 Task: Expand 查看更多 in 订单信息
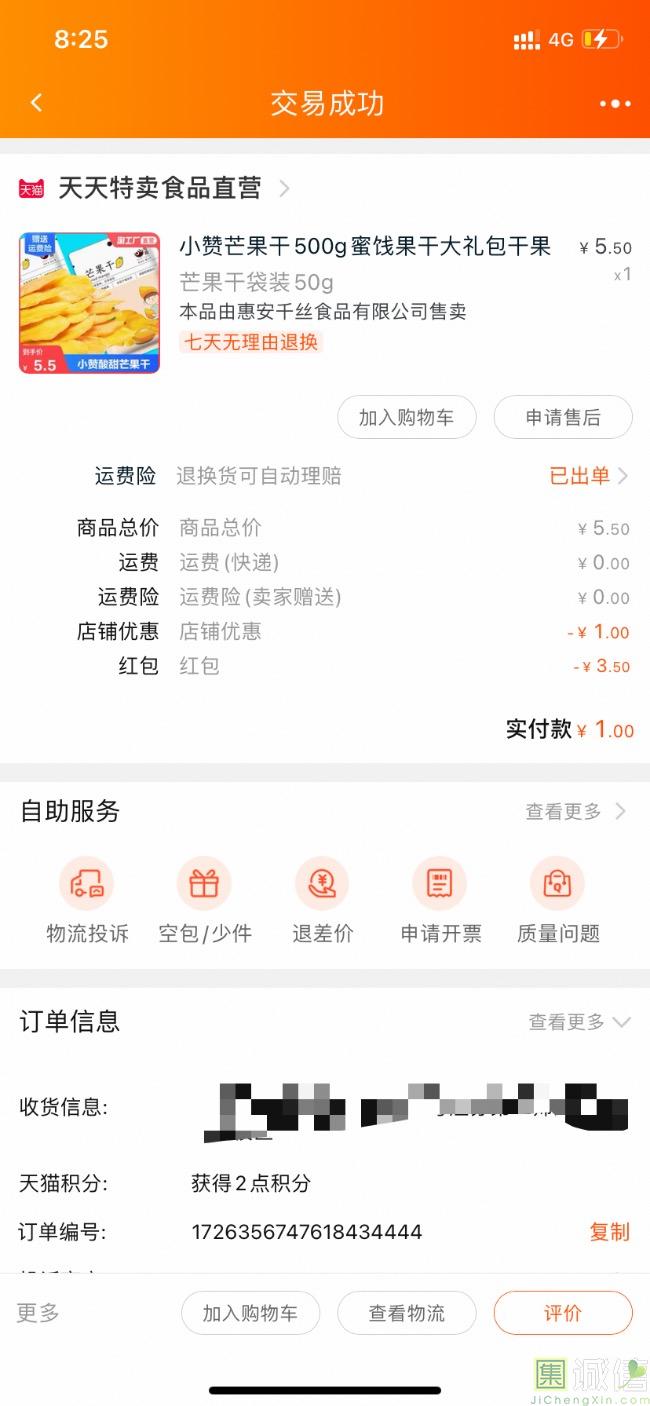click(579, 1022)
